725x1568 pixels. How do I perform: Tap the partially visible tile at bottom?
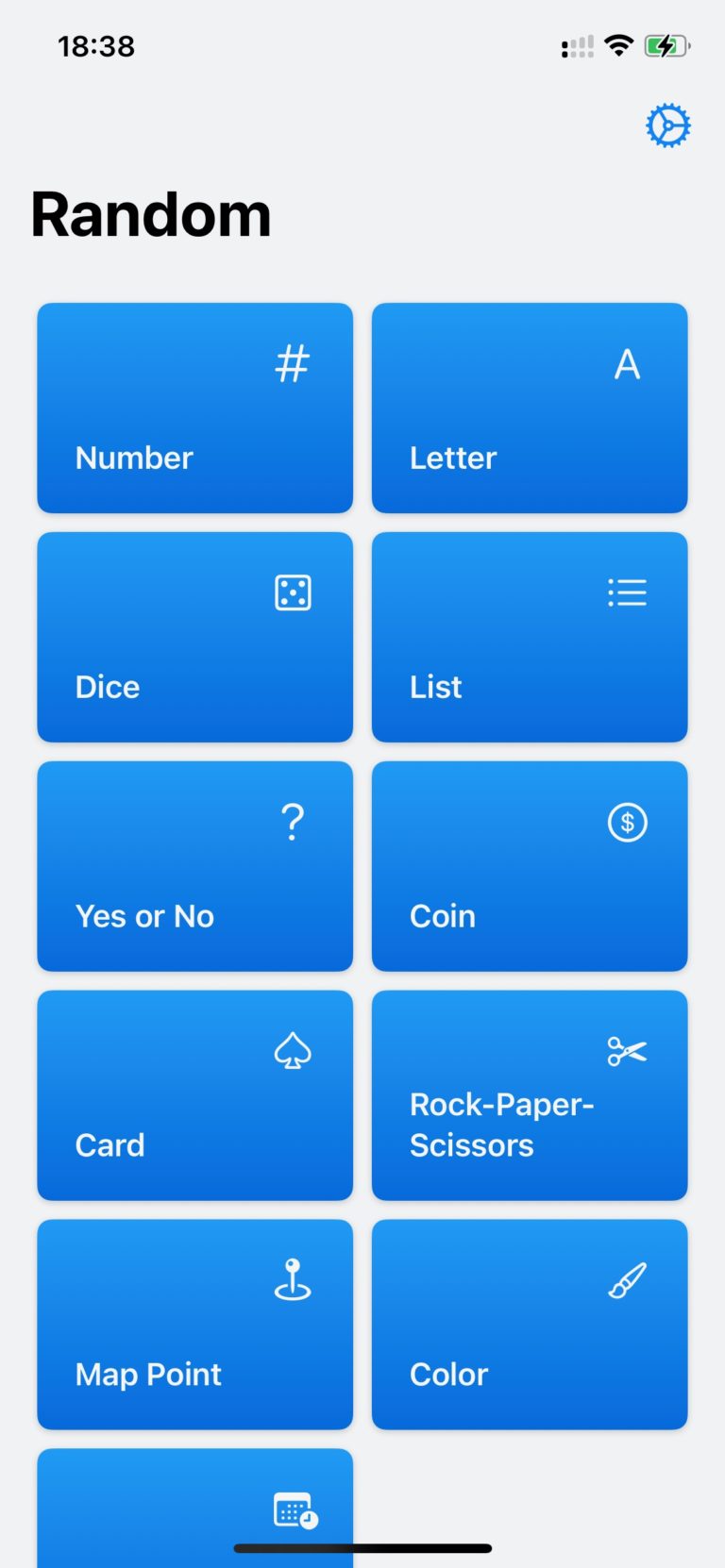194,1500
